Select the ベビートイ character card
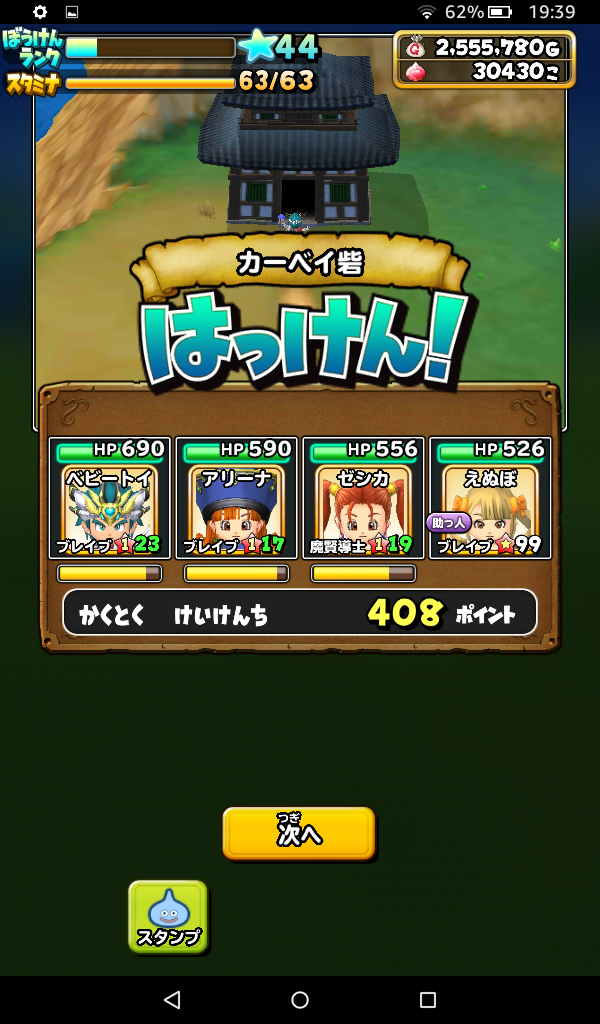 (110, 498)
